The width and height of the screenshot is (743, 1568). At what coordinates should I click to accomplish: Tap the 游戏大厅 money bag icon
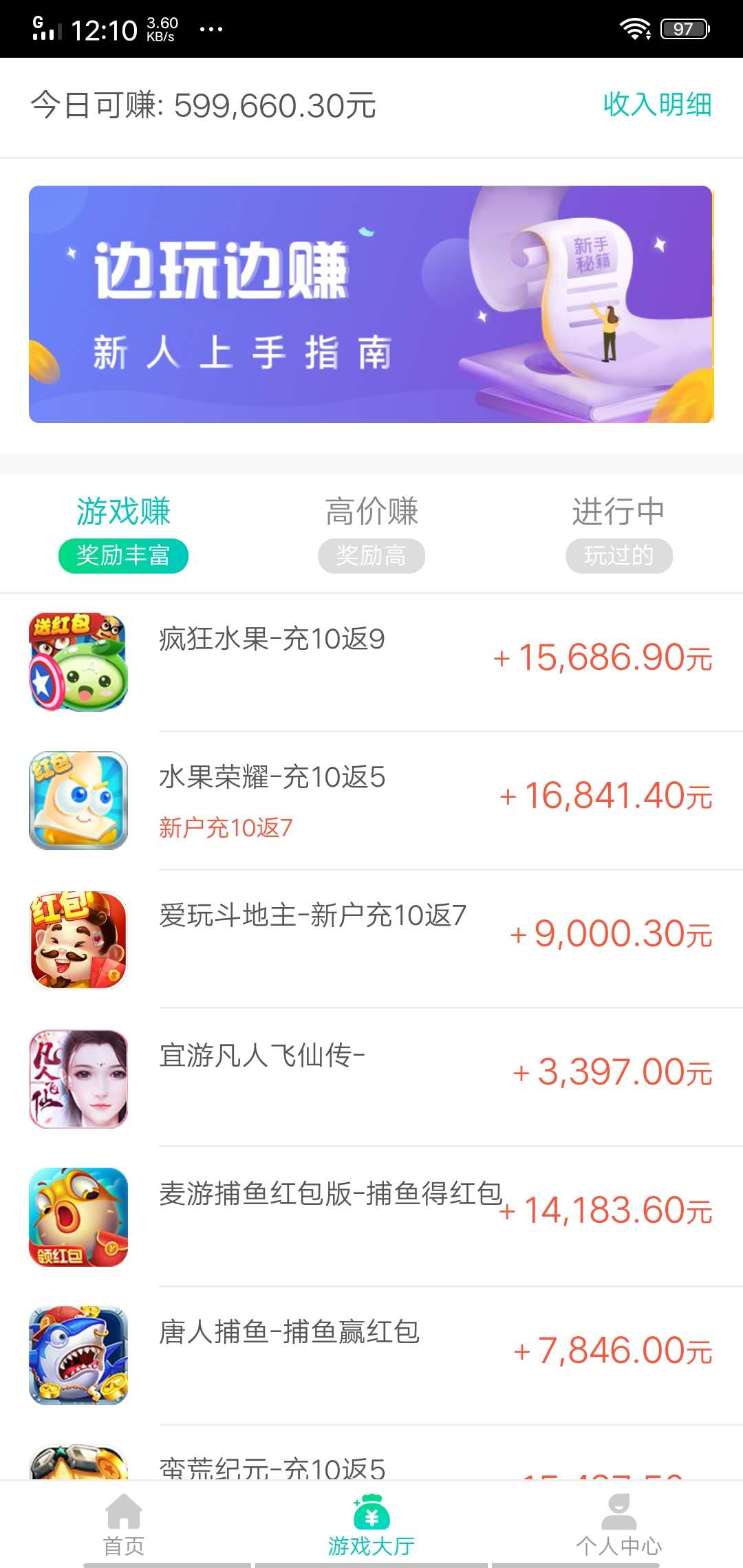[370, 1510]
